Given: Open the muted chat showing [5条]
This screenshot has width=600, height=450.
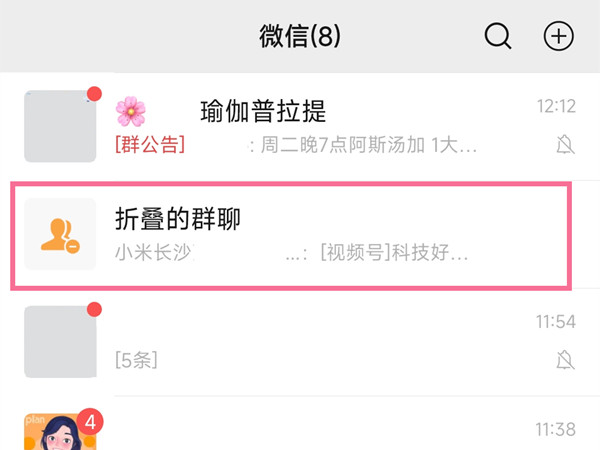Looking at the screenshot, I should [x=300, y=340].
